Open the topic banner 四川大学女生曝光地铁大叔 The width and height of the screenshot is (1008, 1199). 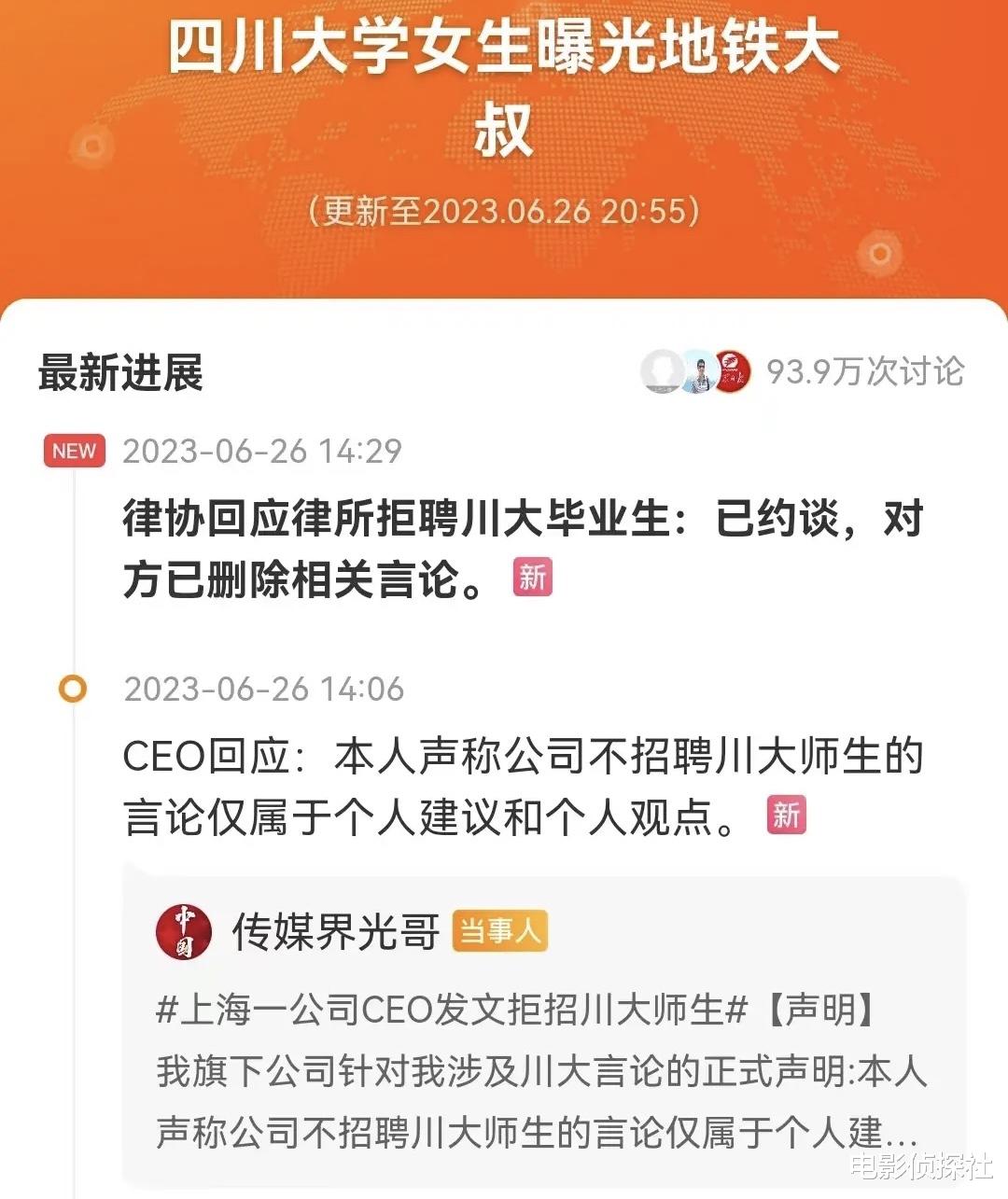504,84
